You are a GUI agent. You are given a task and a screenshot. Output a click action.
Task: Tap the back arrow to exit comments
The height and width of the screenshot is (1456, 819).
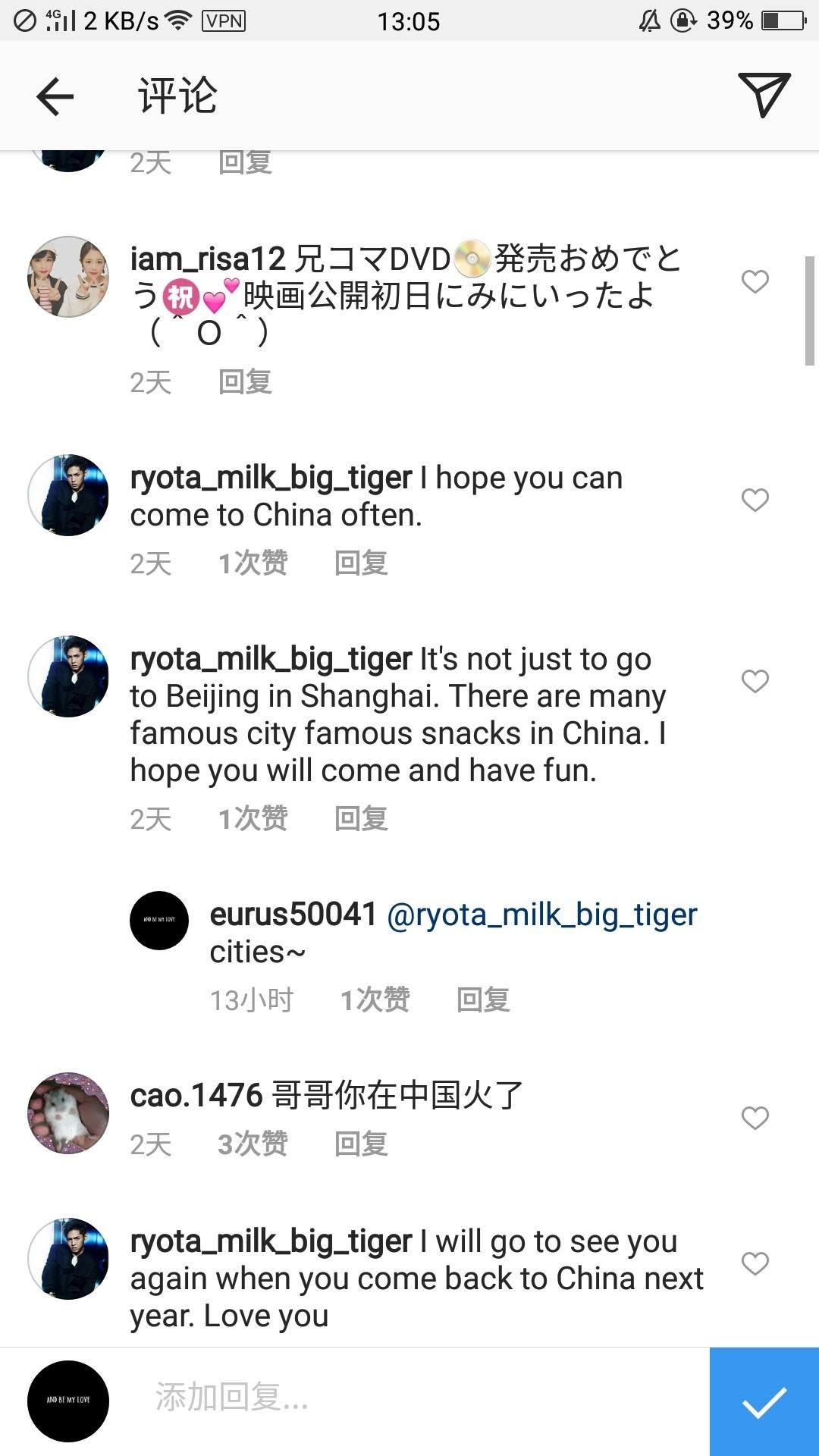click(54, 96)
